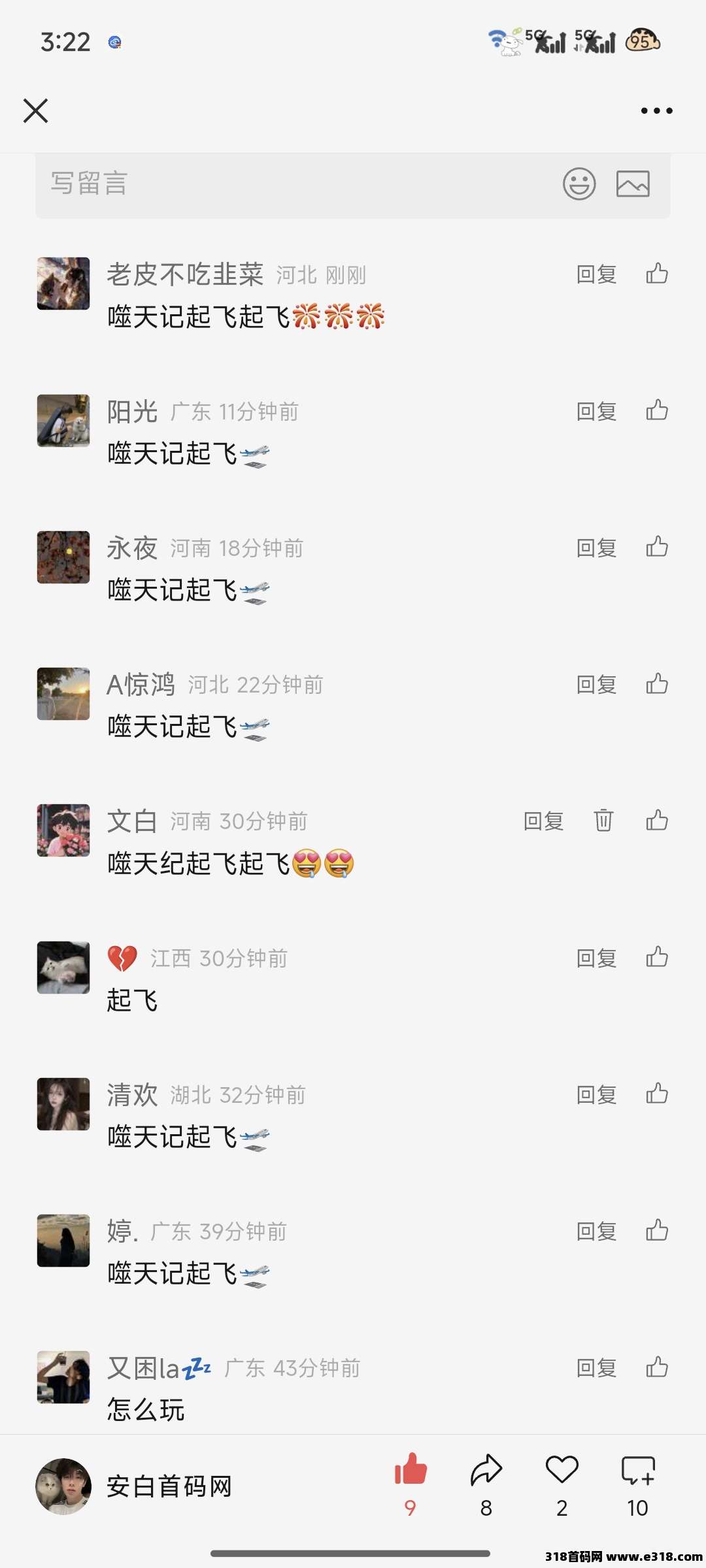
Task: Open 安白首码网 author profile
Action: [x=63, y=1486]
